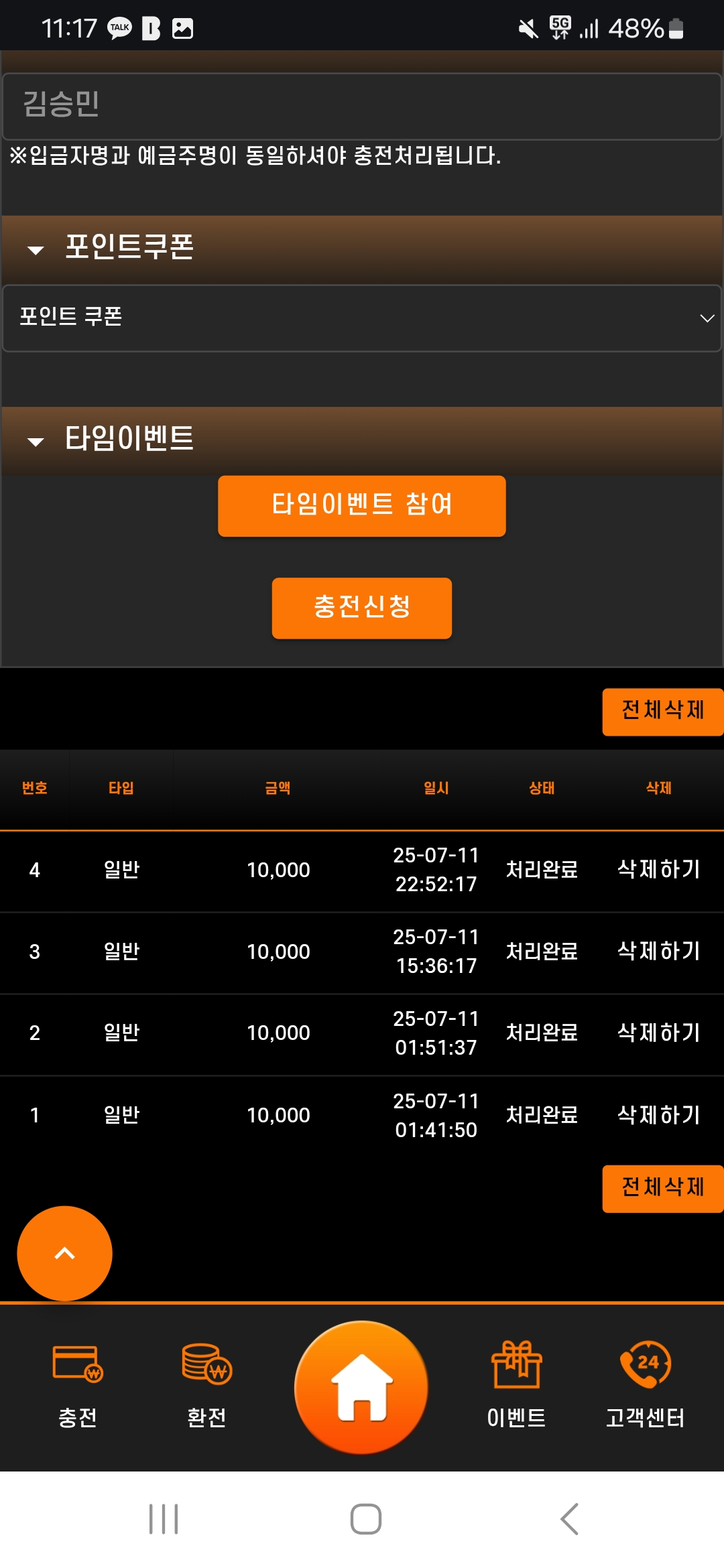Collapse the 포인트쿠폰 section header
The image size is (724, 1568).
click(x=129, y=248)
